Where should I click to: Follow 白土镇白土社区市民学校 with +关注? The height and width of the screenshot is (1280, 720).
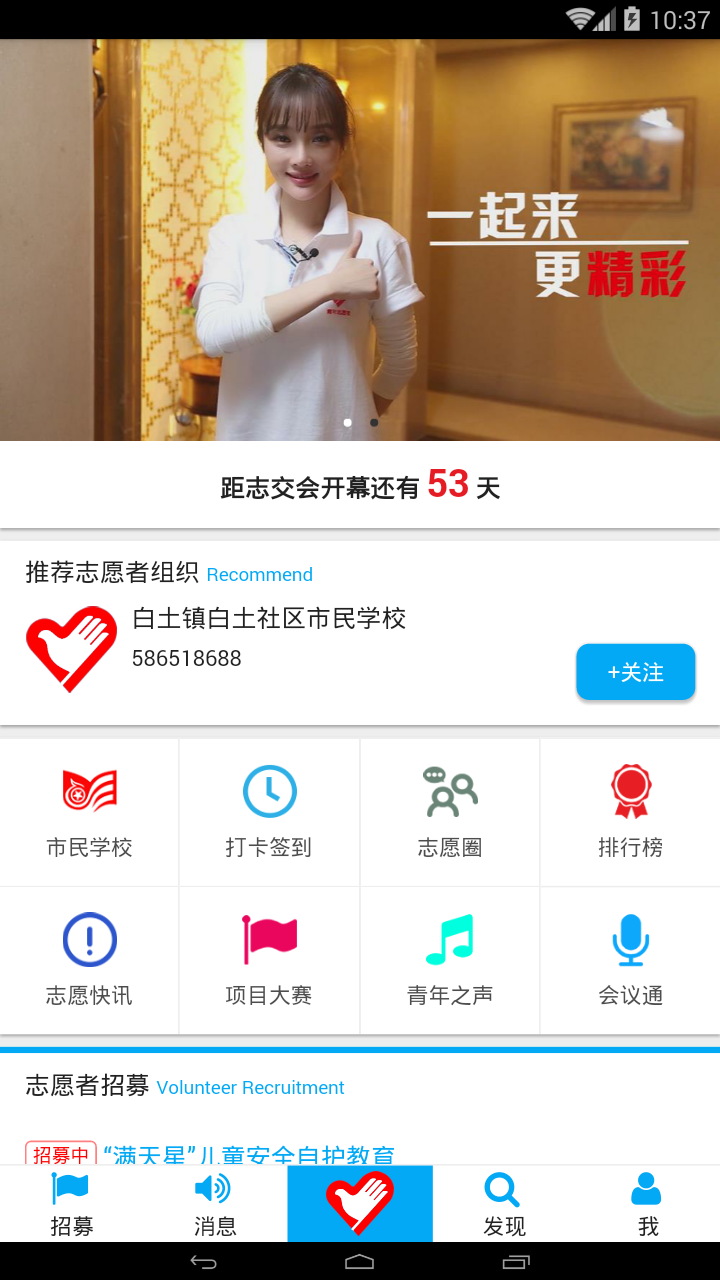[x=635, y=672]
